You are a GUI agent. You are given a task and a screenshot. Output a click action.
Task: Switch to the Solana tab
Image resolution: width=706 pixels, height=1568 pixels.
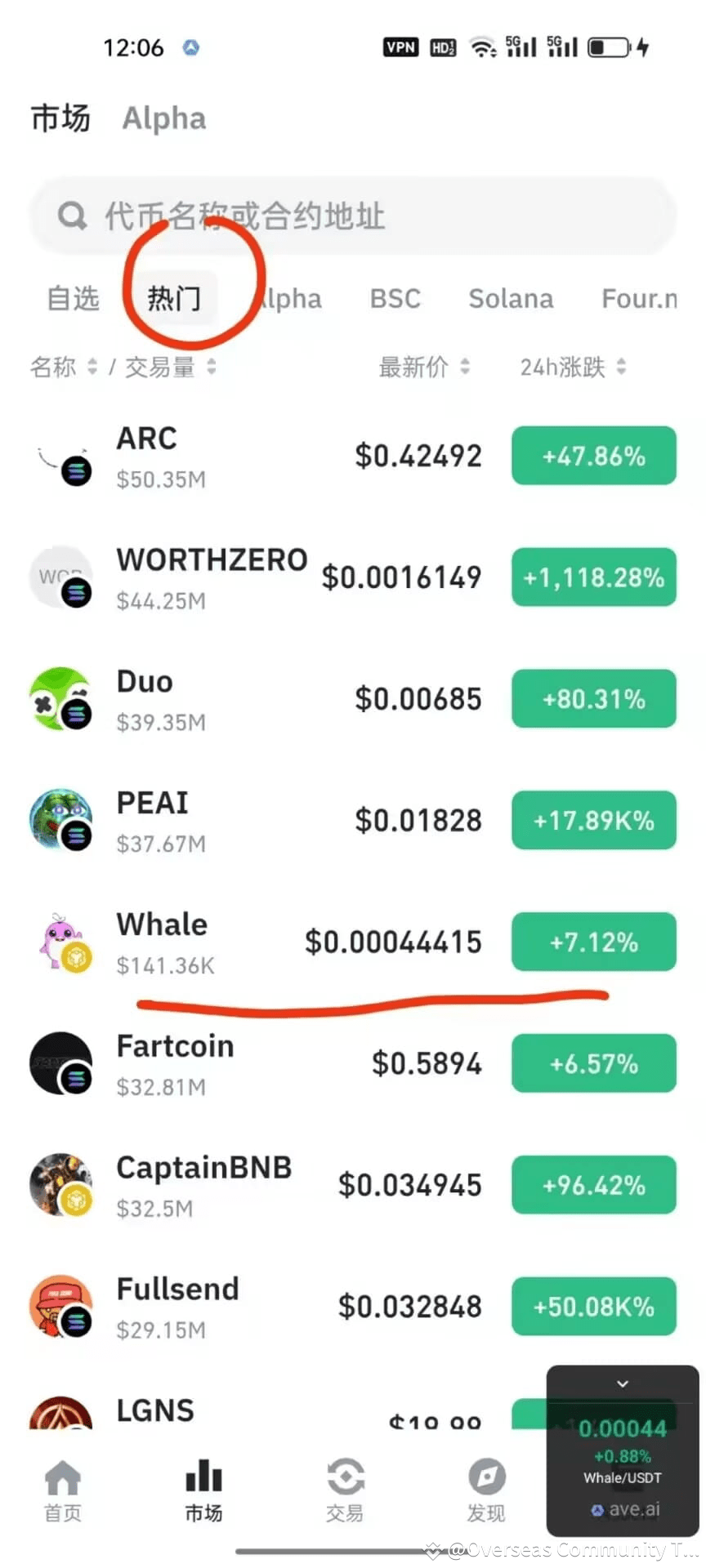[510, 299]
